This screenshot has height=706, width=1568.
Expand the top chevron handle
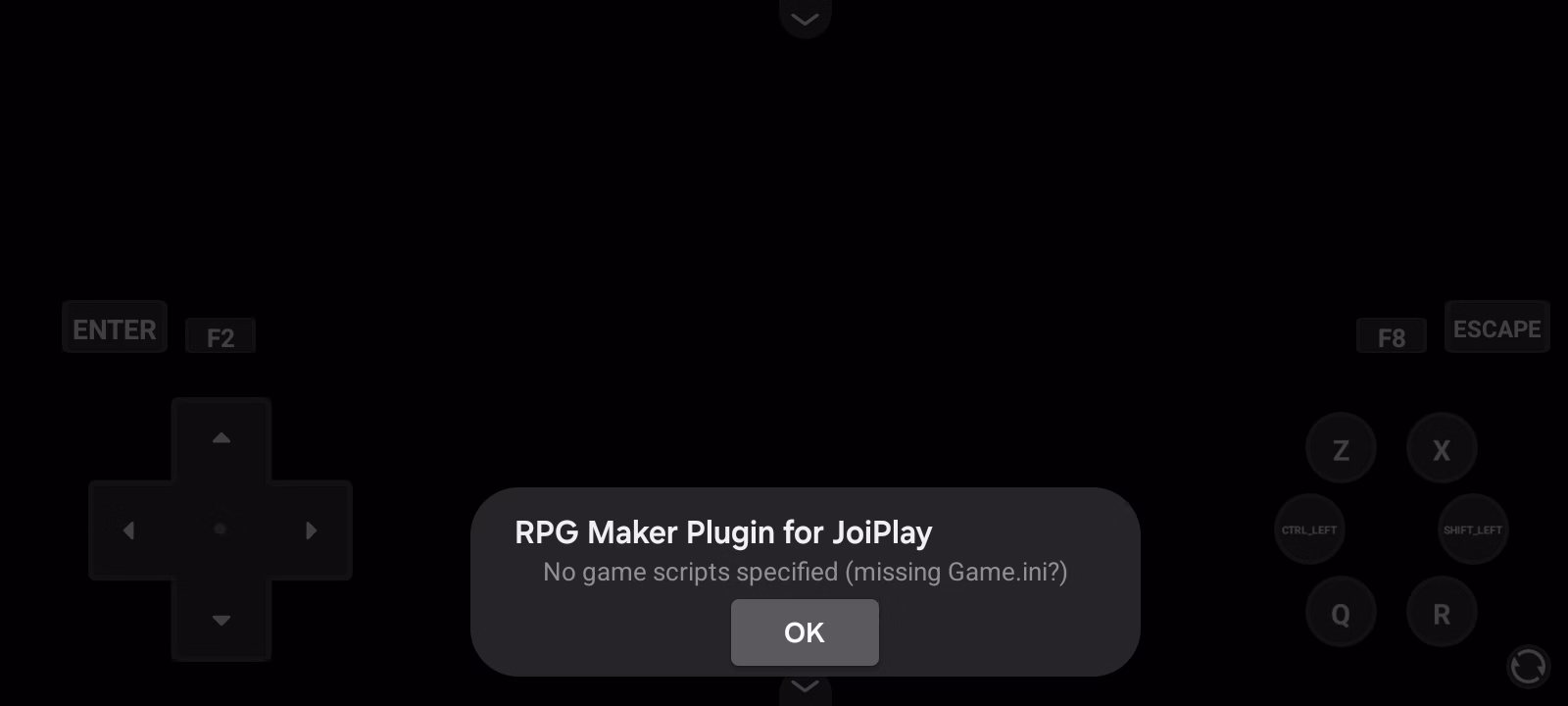pos(805,18)
